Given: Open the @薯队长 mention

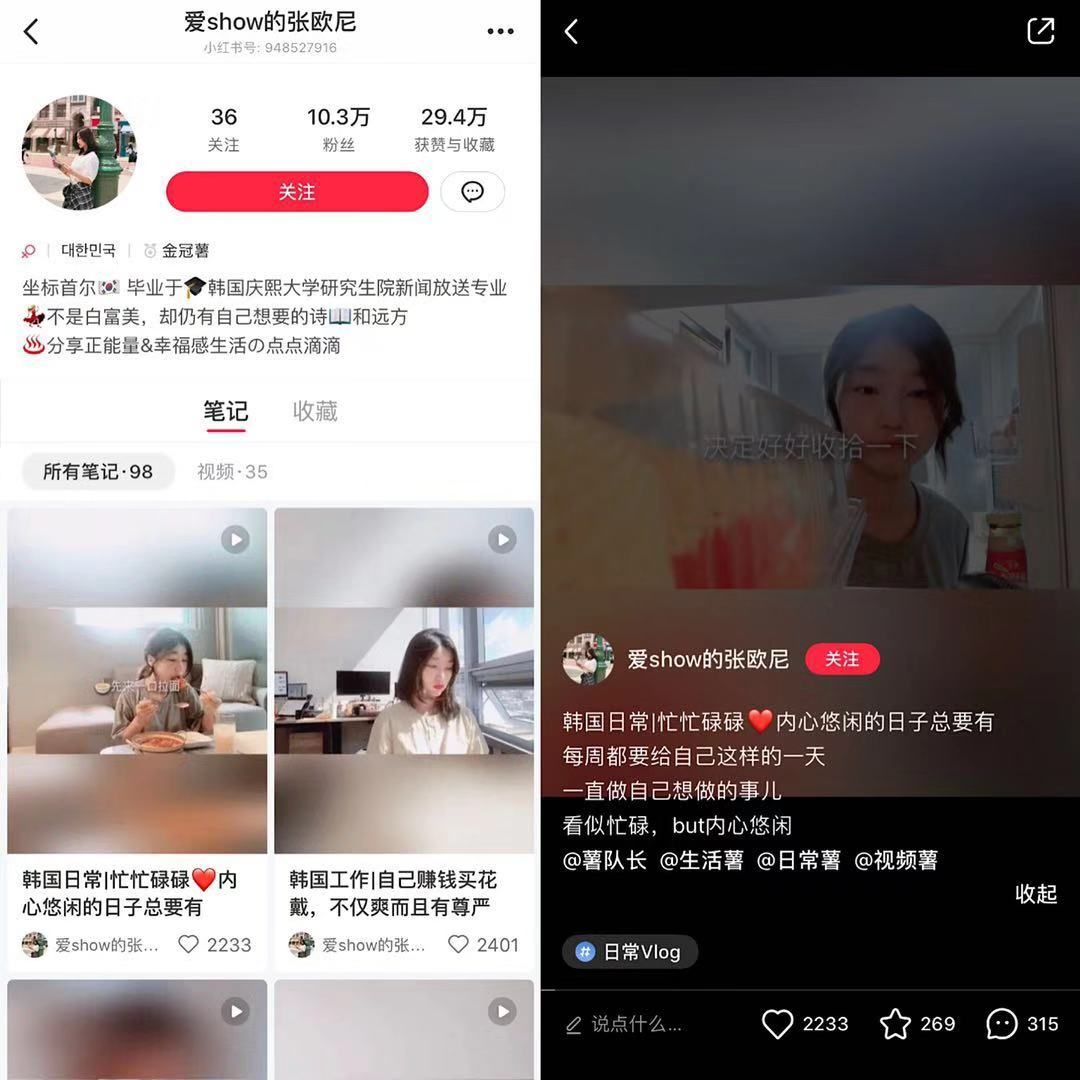Looking at the screenshot, I should click(606, 860).
